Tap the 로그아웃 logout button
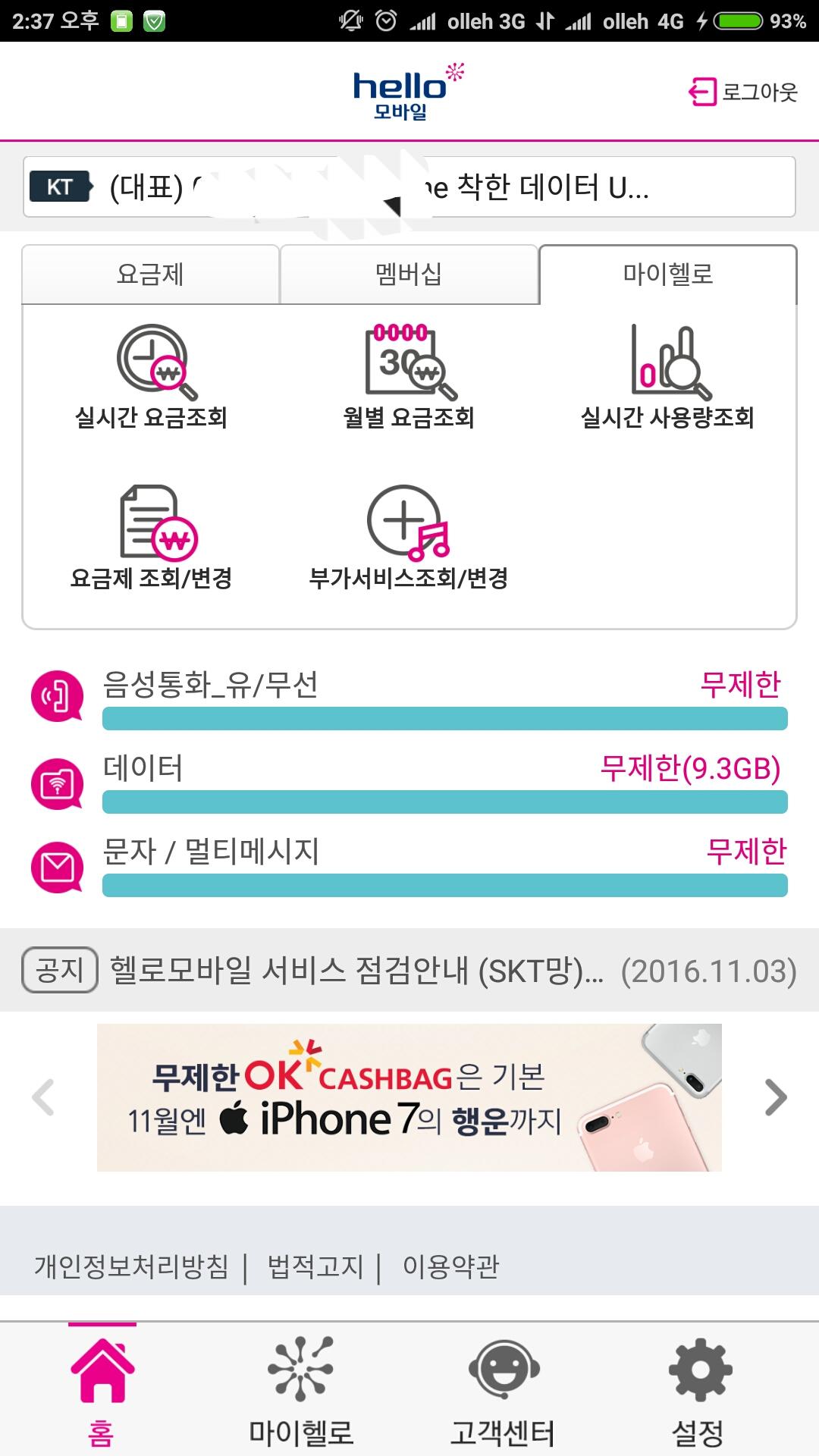This screenshot has height=1456, width=819. pos(743,92)
